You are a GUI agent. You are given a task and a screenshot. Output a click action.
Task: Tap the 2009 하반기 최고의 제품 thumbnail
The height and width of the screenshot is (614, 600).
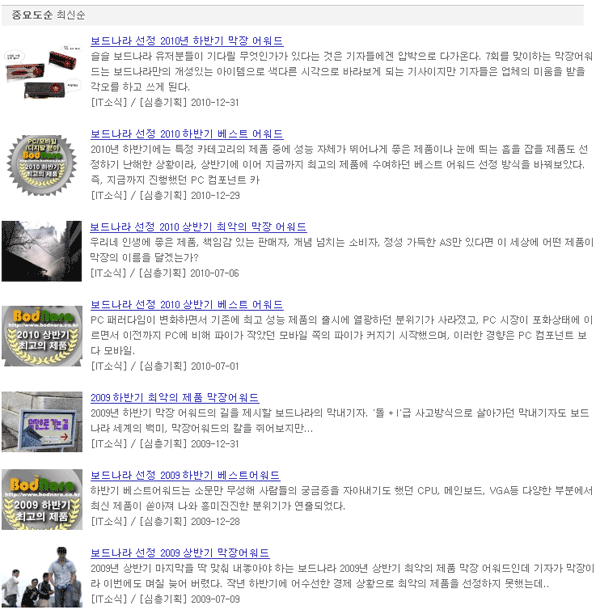pos(42,496)
